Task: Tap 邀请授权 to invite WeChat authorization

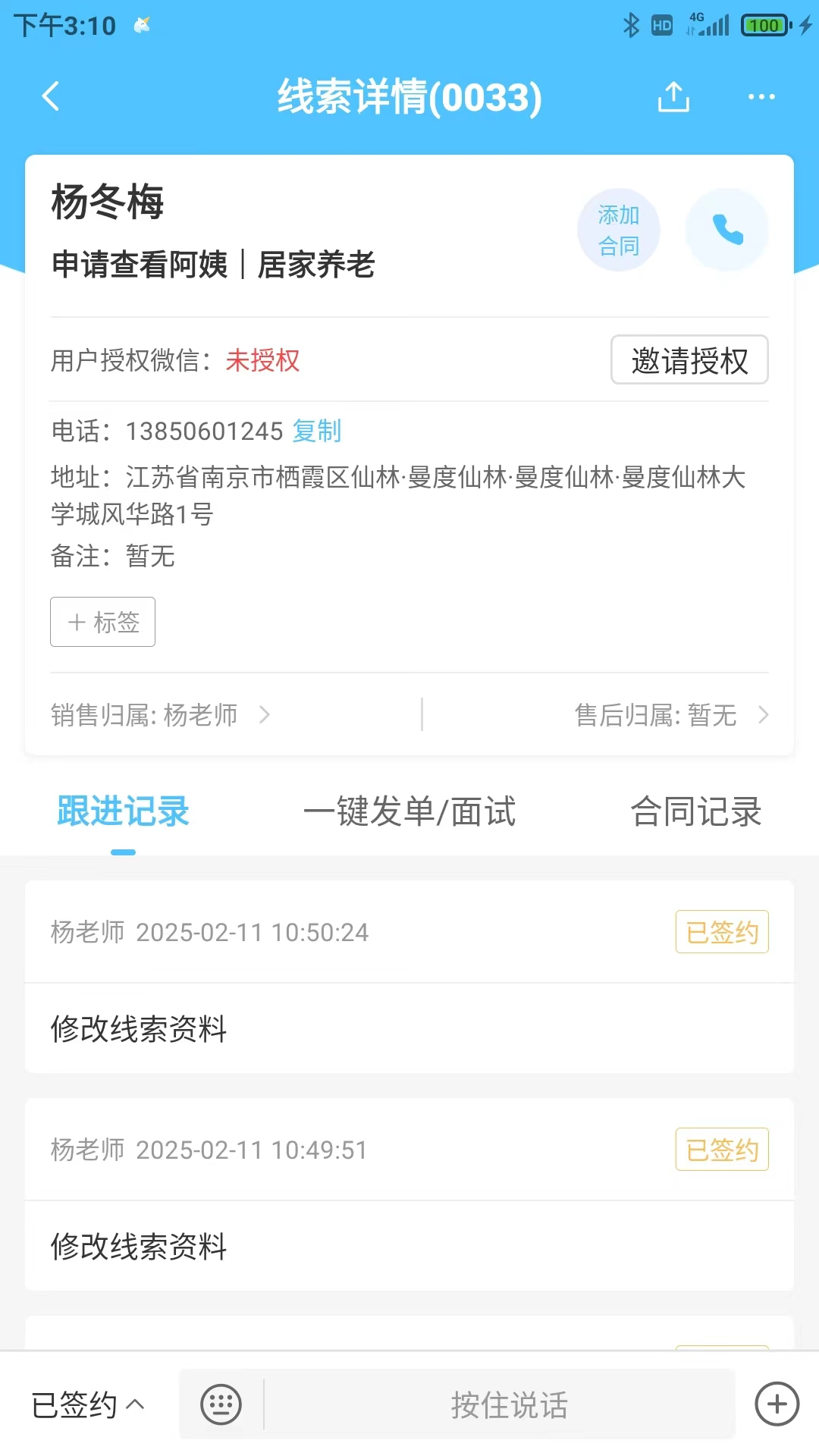Action: click(x=689, y=360)
